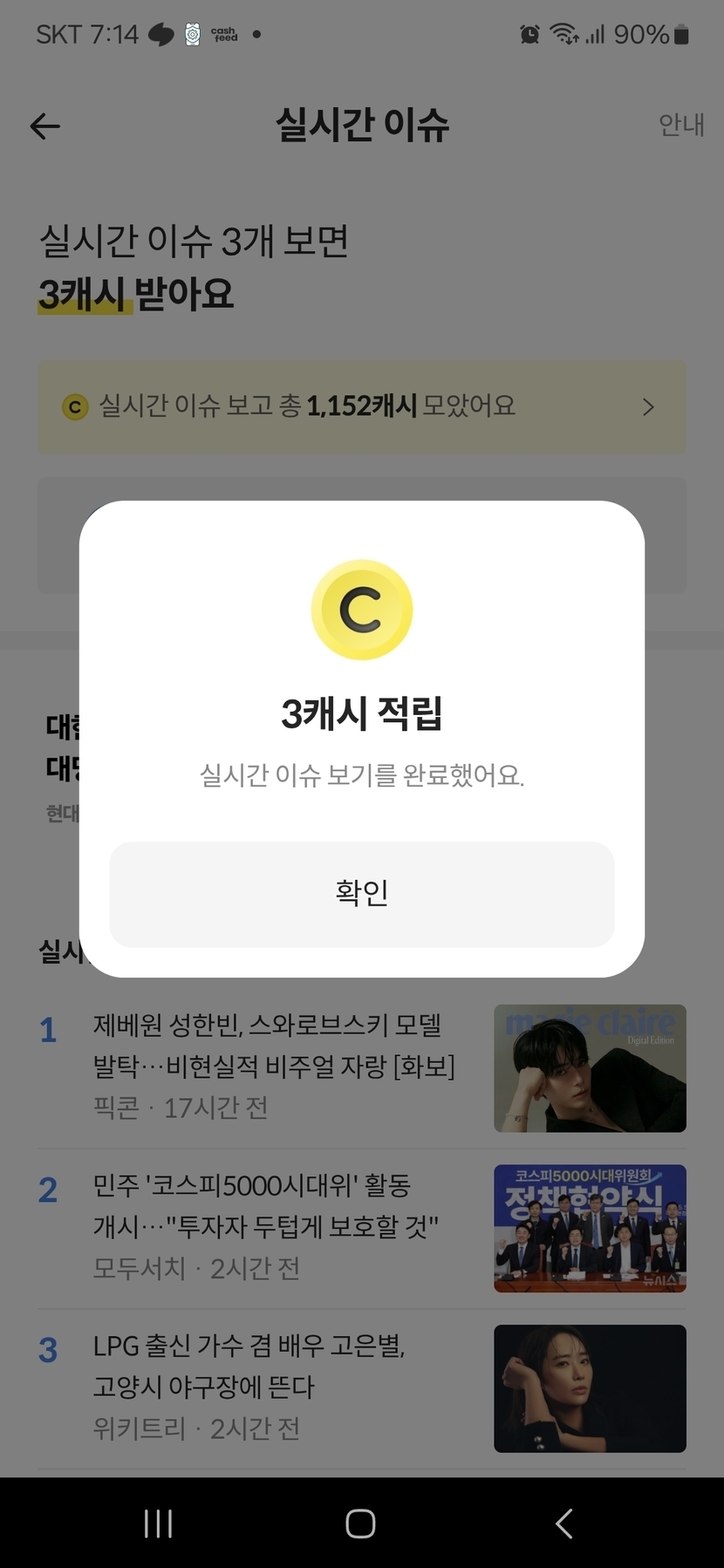The image size is (724, 1568).
Task: Open the total 1,152캐시 earnings banner
Action: 361,406
